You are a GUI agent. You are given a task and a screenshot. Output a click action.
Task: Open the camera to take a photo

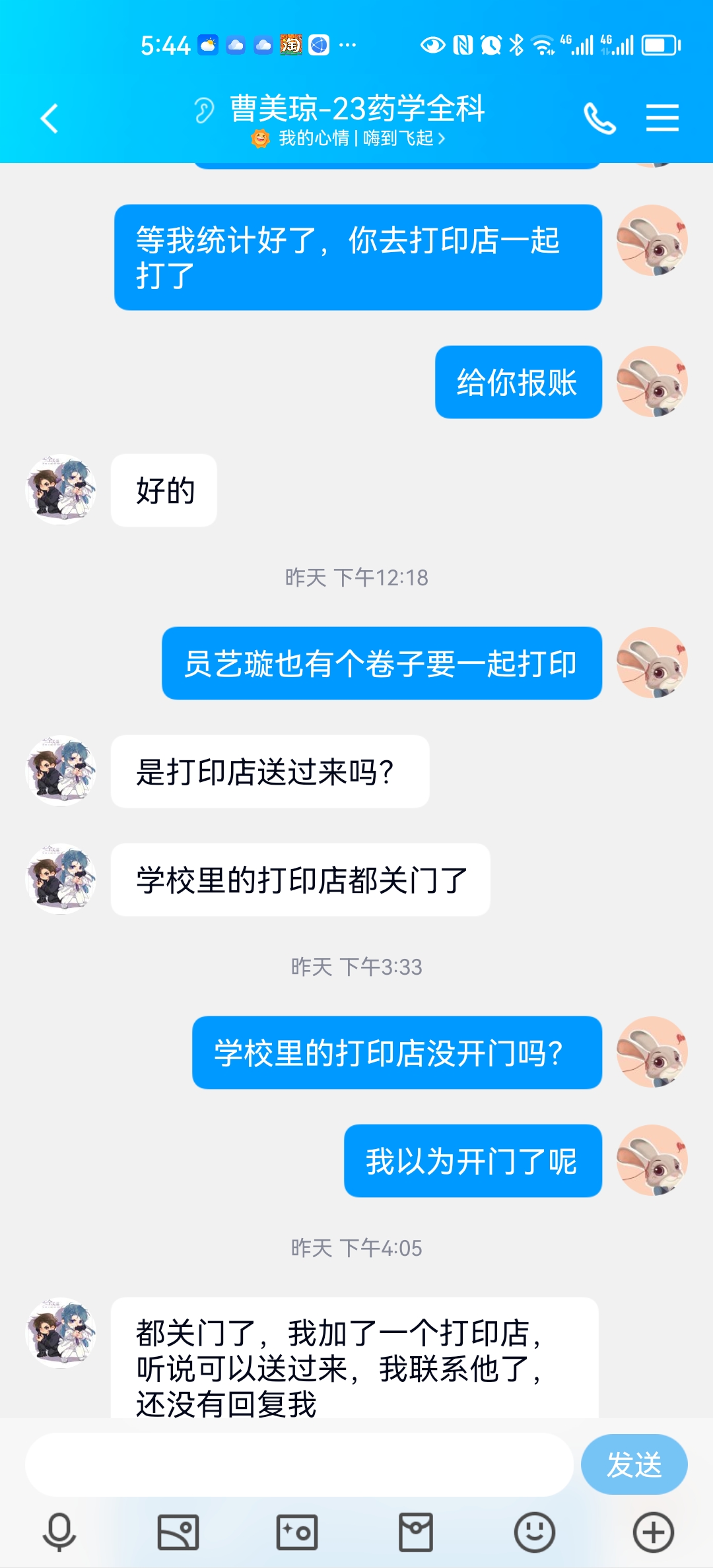[x=297, y=1532]
